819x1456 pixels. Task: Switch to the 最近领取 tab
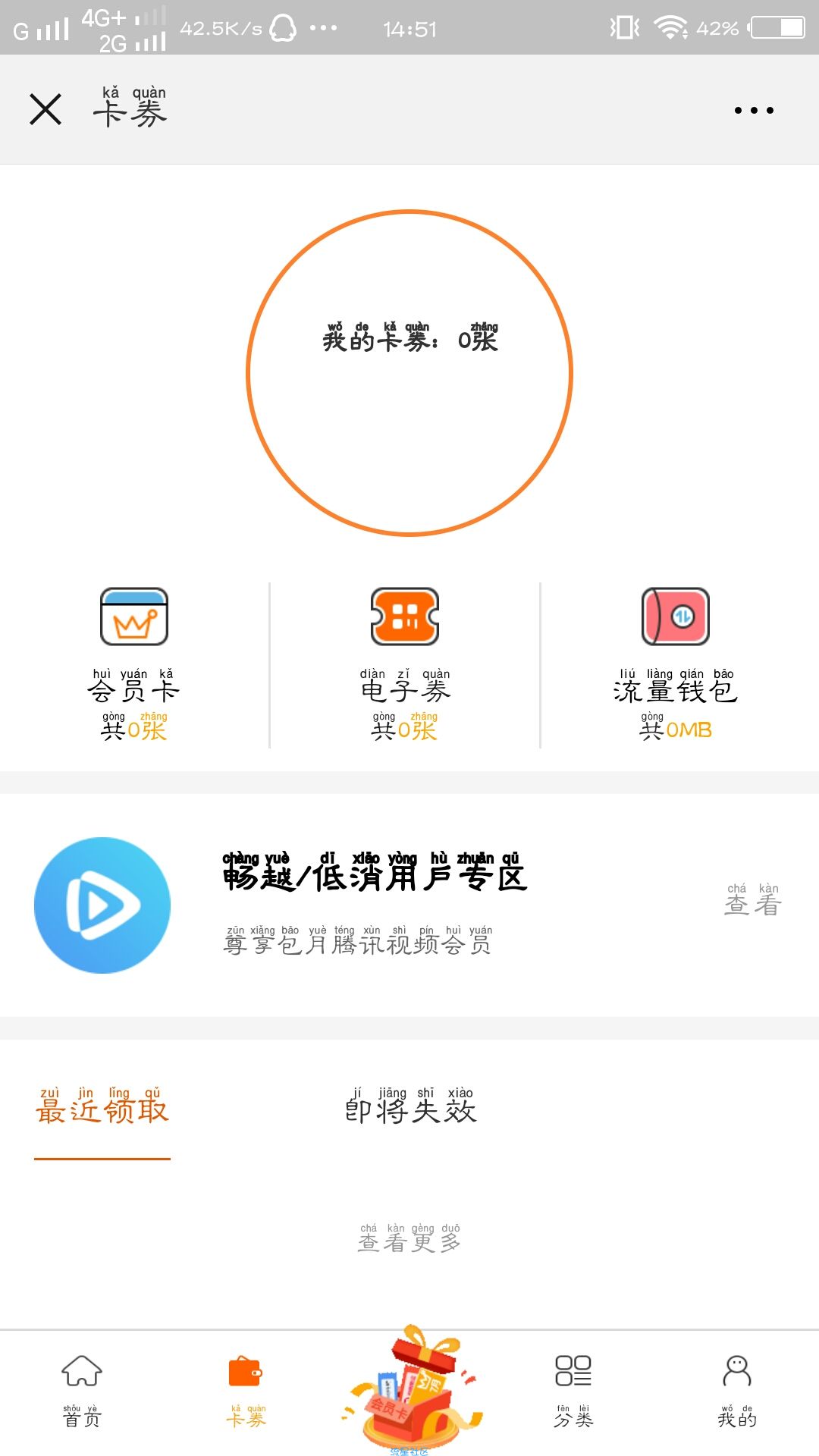tap(102, 1109)
